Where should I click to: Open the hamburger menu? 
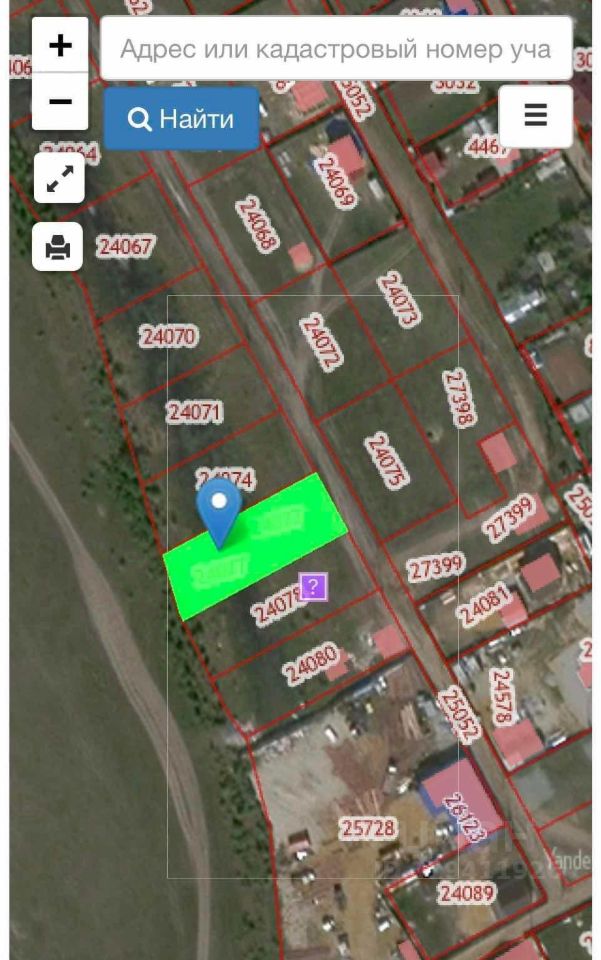[x=536, y=116]
